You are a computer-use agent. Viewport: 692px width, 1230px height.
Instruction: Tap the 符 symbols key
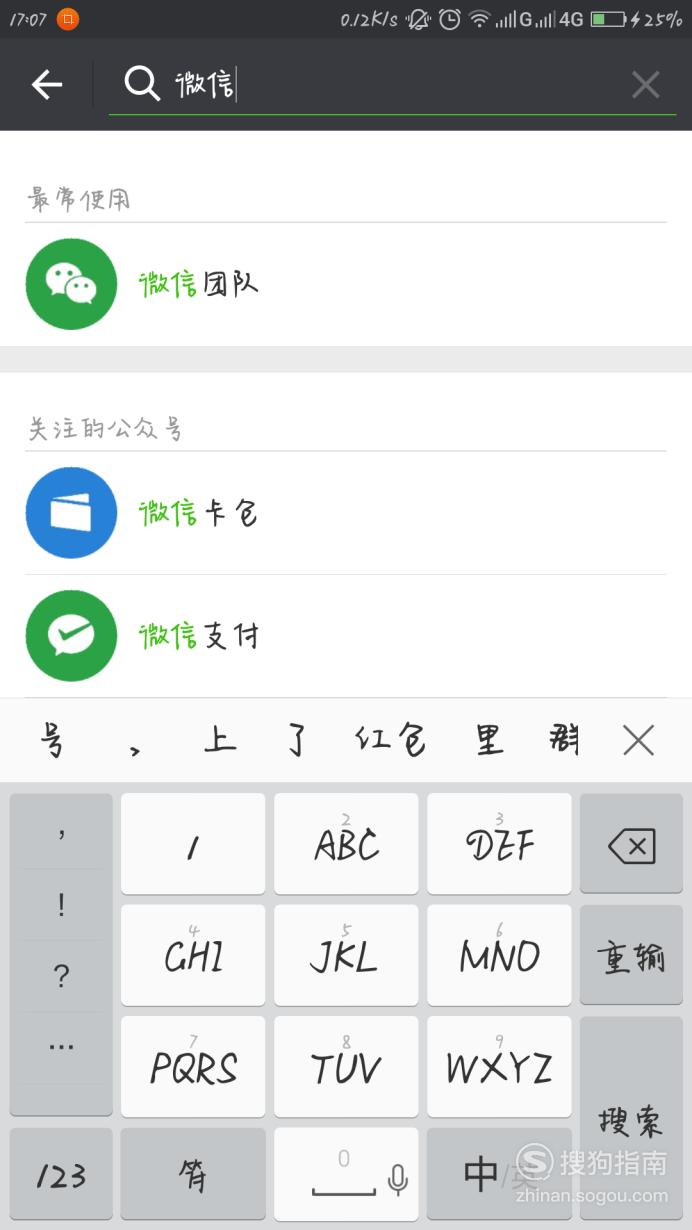click(193, 1175)
